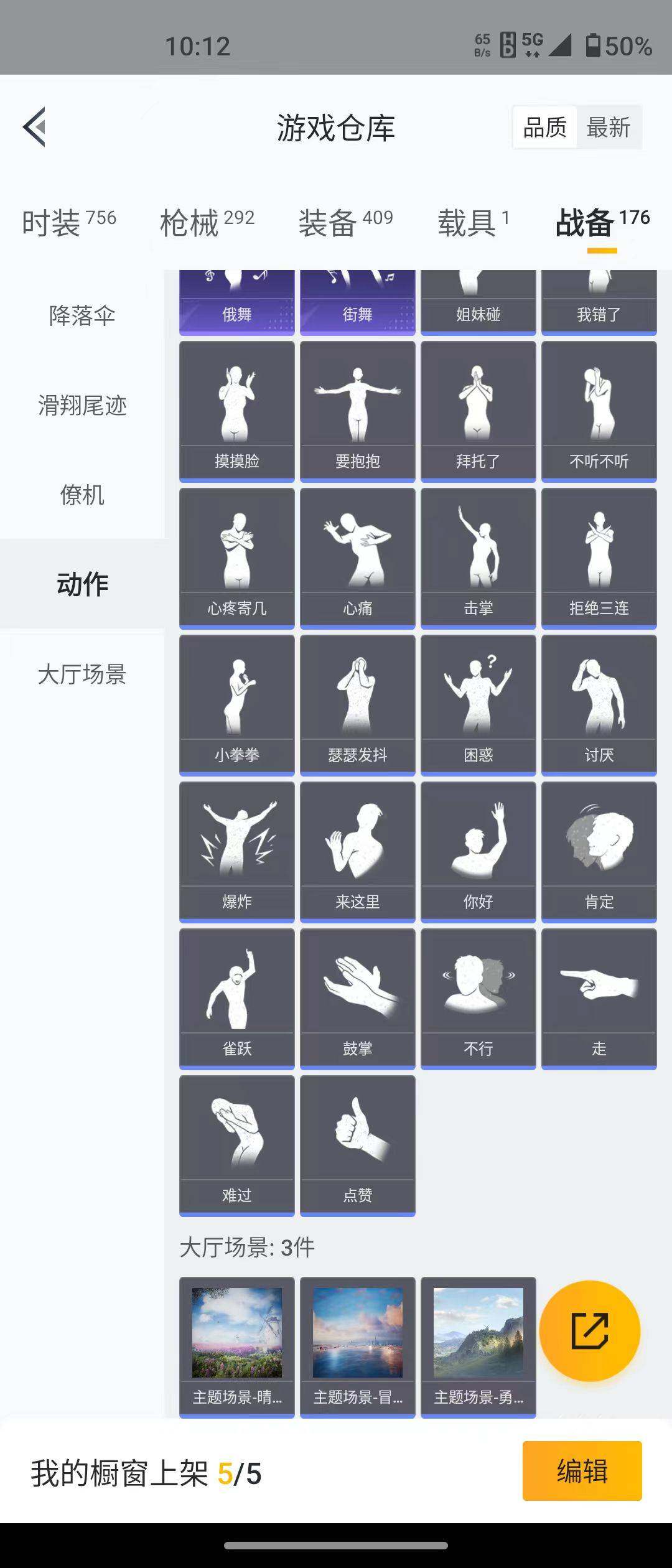Select the 拒绝三连 emote
Screen dimensions: 672x1568
pos(599,557)
